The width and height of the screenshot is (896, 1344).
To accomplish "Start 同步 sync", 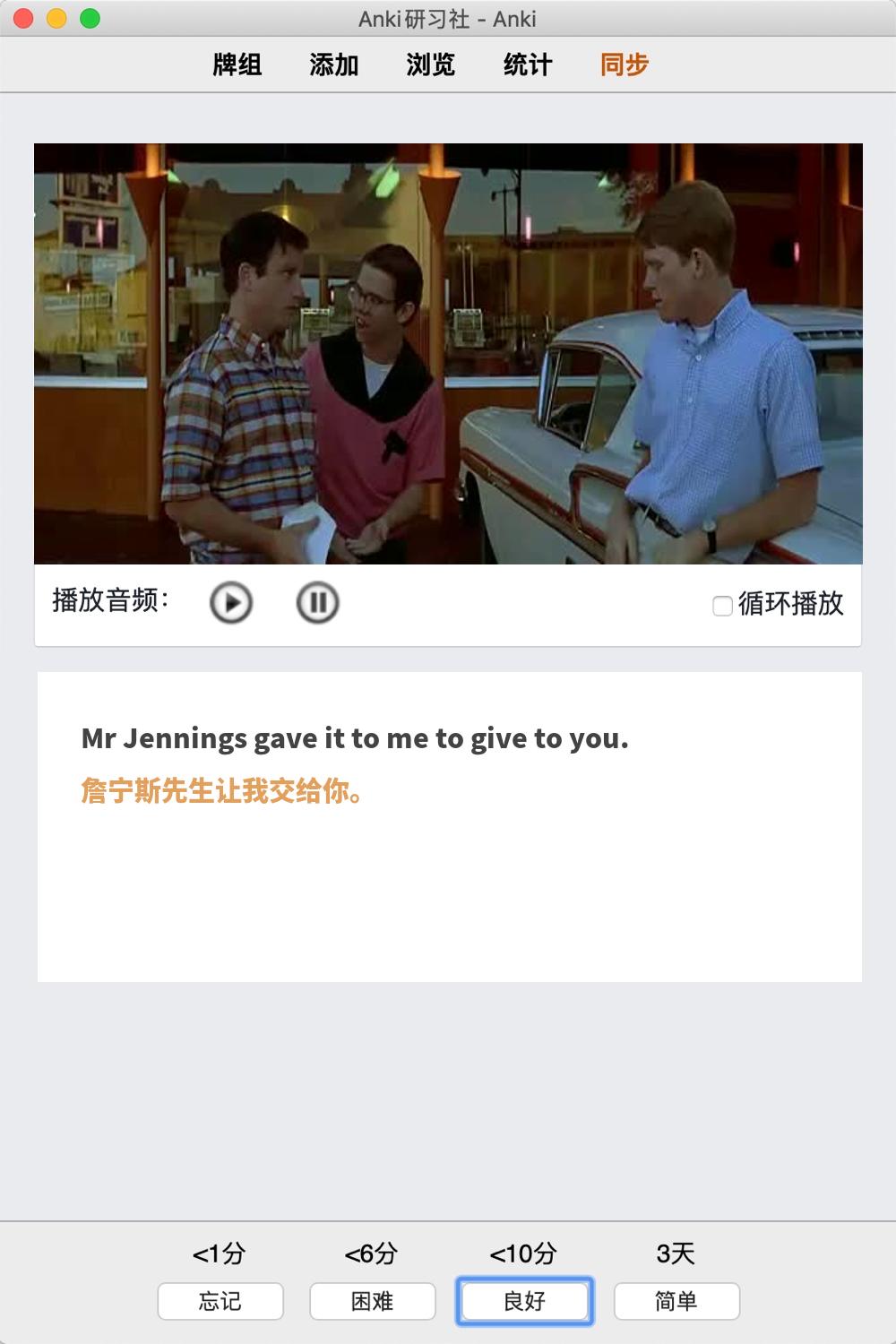I will [x=625, y=65].
